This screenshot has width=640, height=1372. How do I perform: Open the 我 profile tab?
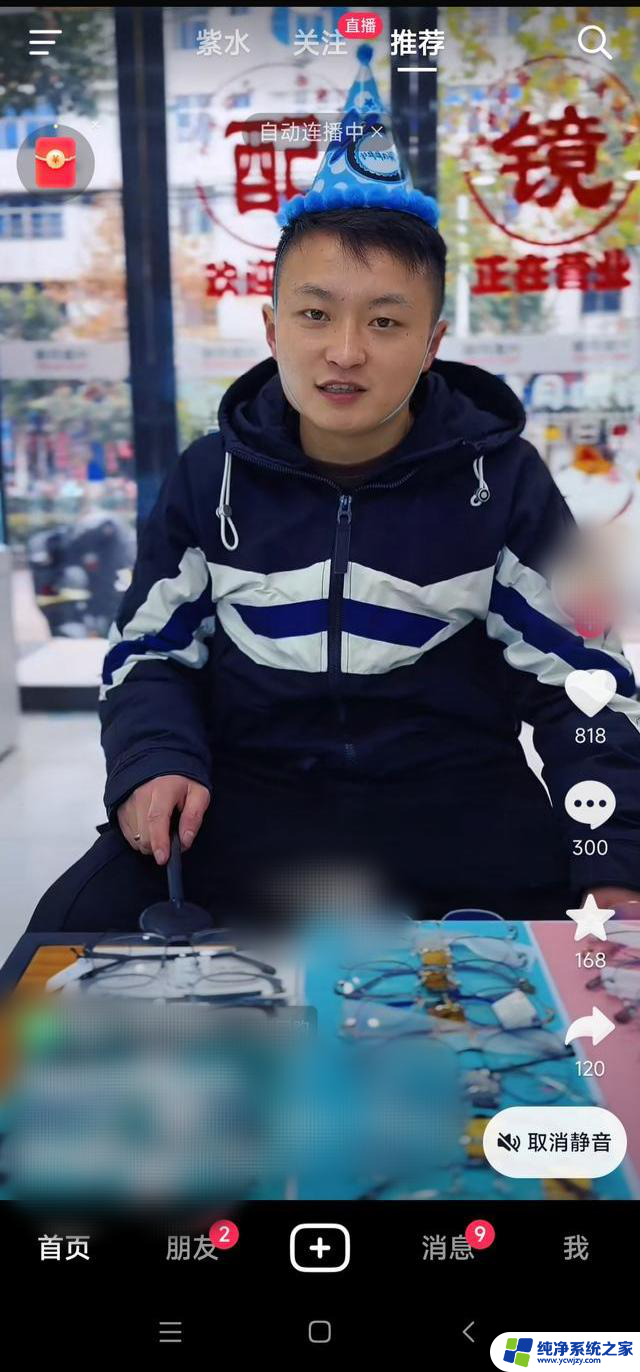[x=576, y=1248]
